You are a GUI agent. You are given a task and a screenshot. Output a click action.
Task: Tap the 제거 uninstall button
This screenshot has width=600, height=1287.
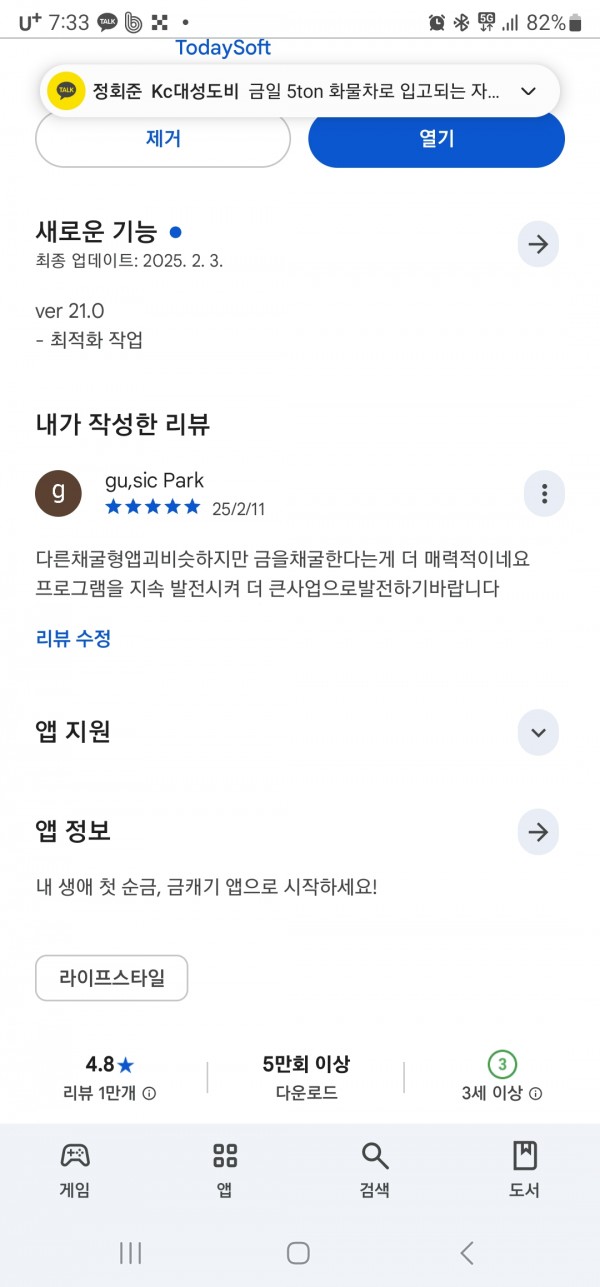coord(163,139)
